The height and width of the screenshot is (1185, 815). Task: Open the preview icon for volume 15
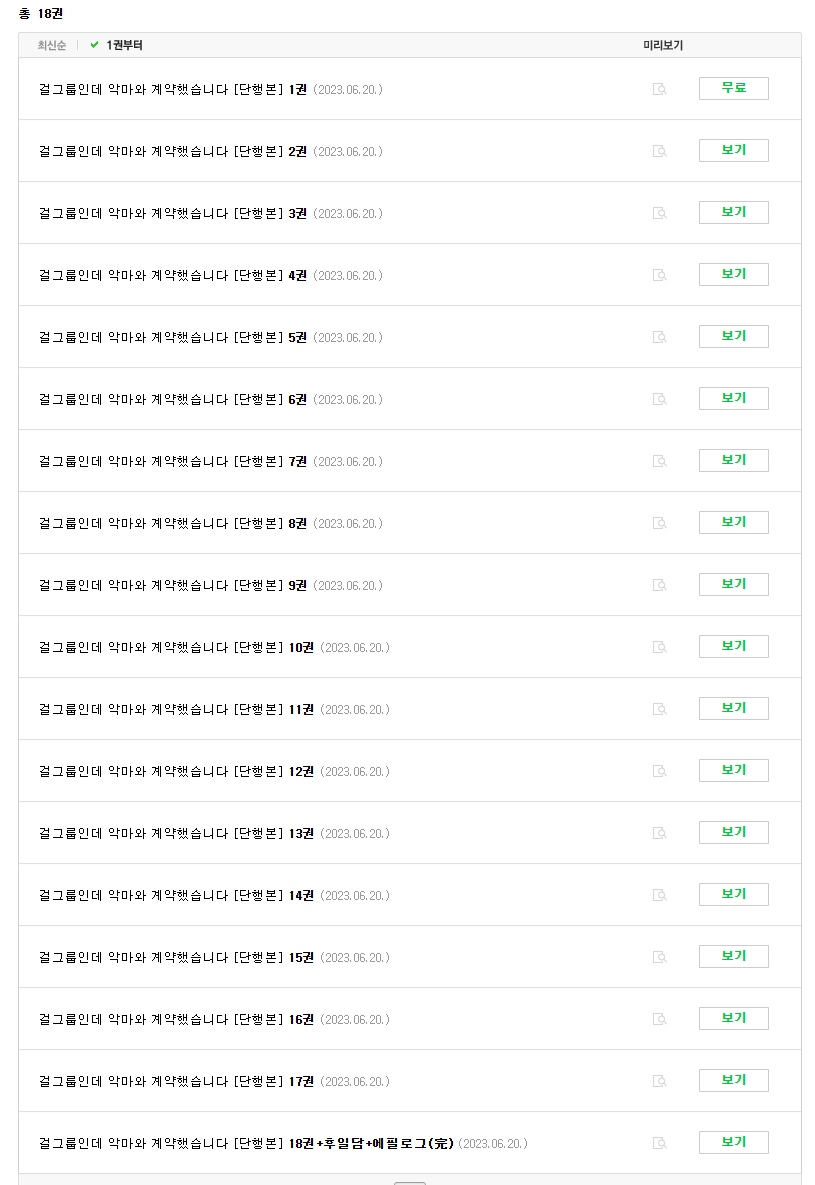tap(658, 956)
